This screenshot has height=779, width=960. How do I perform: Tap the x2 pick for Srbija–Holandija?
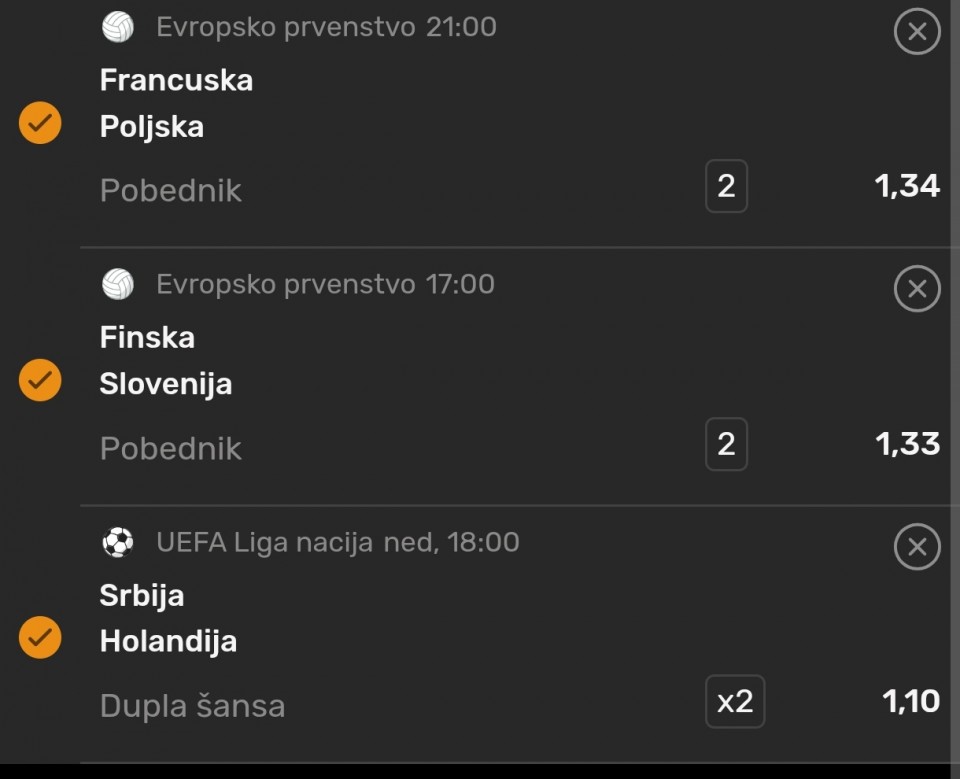pos(735,701)
